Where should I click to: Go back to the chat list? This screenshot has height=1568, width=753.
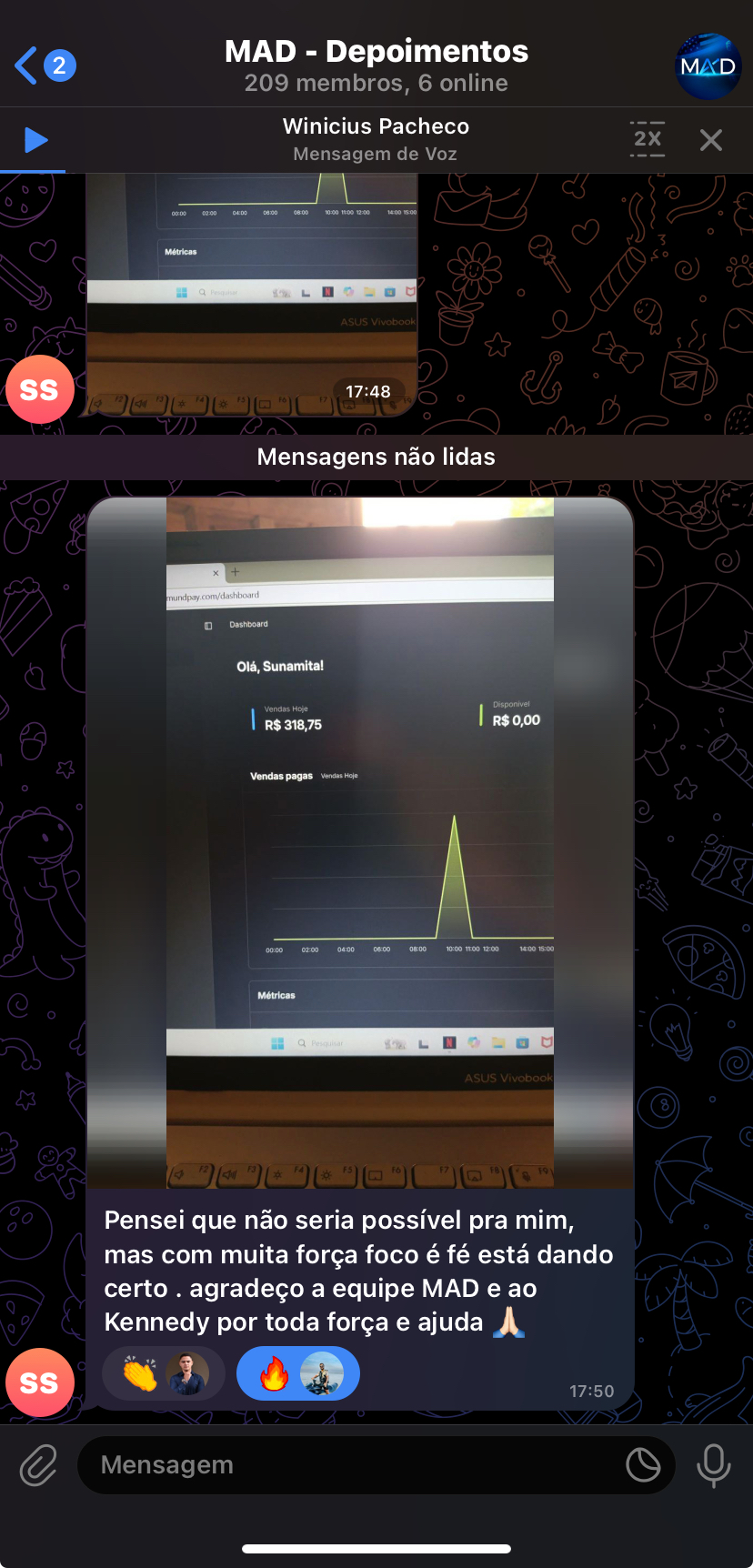(25, 65)
